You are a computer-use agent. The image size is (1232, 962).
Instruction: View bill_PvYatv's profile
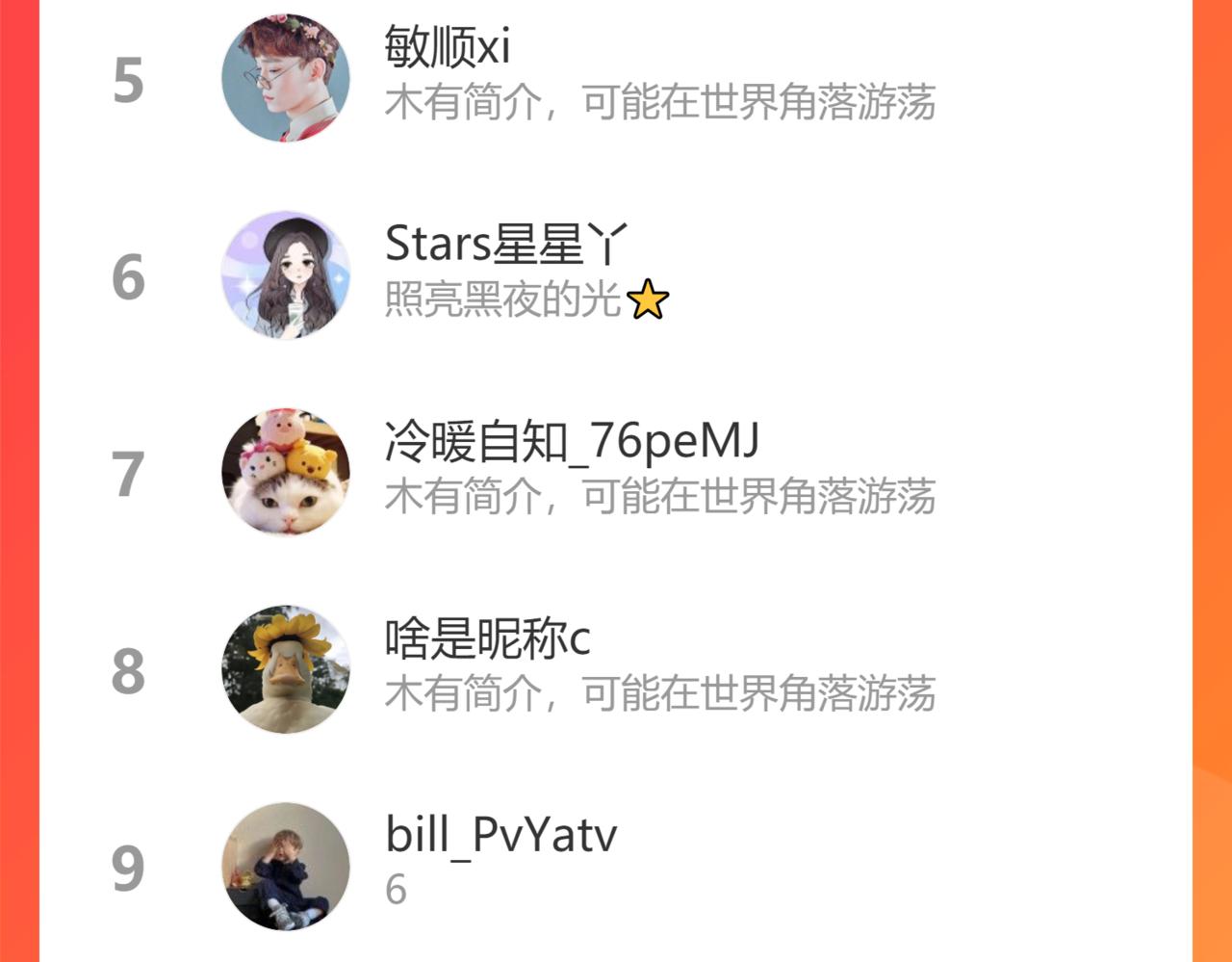(x=616, y=866)
